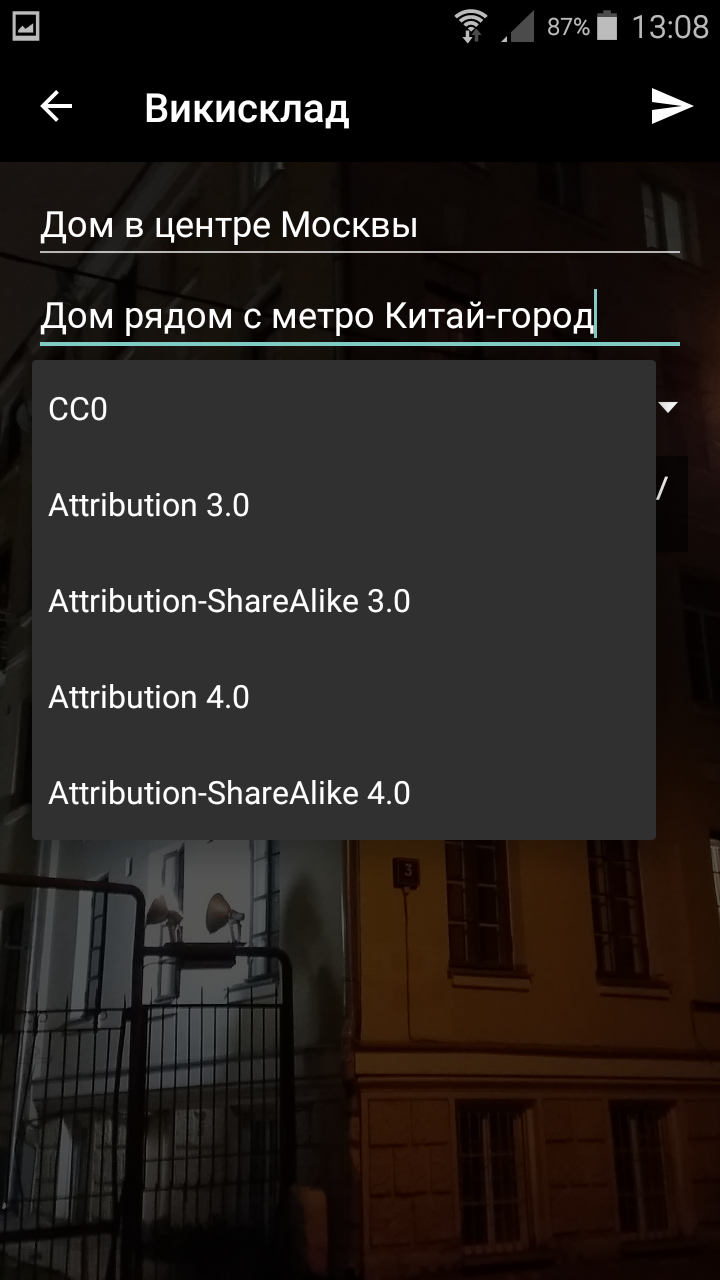Select the CC0 license
Viewport: 720px width, 1280px height.
pos(343,409)
